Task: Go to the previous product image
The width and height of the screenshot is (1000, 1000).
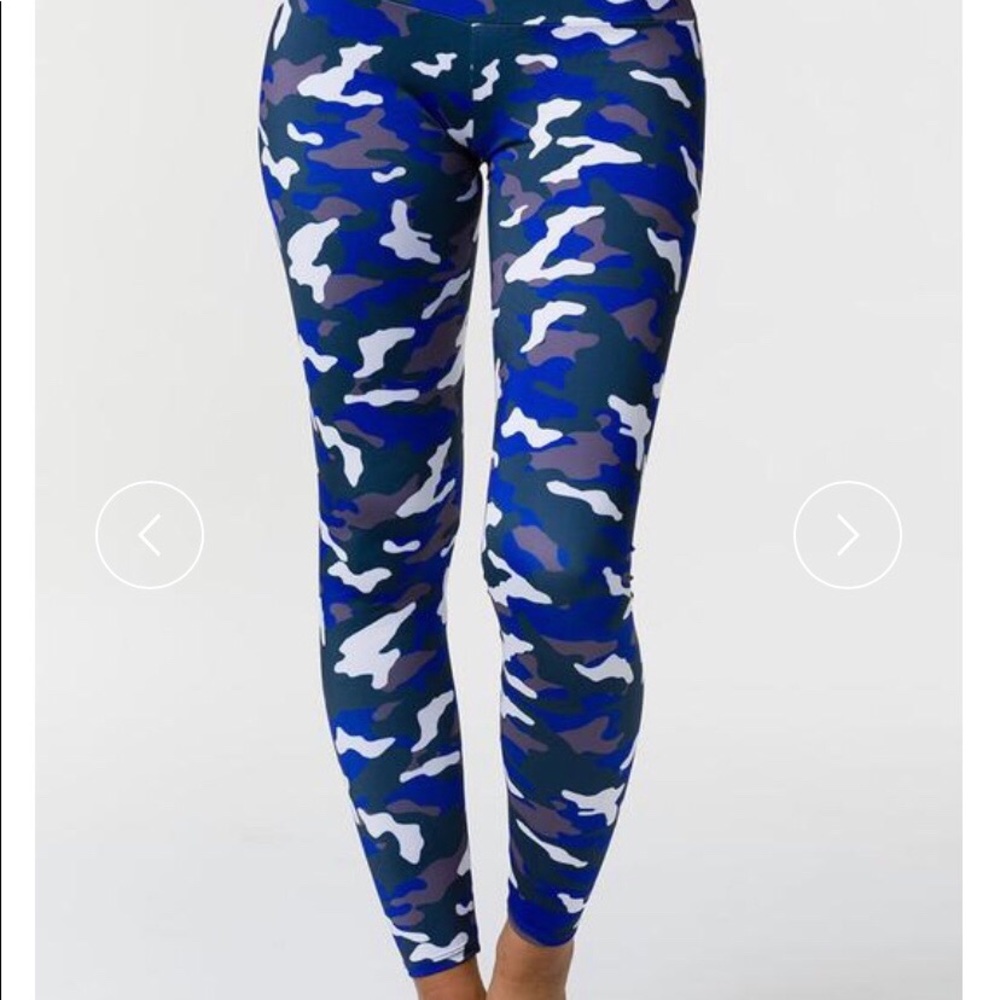Action: click(150, 535)
